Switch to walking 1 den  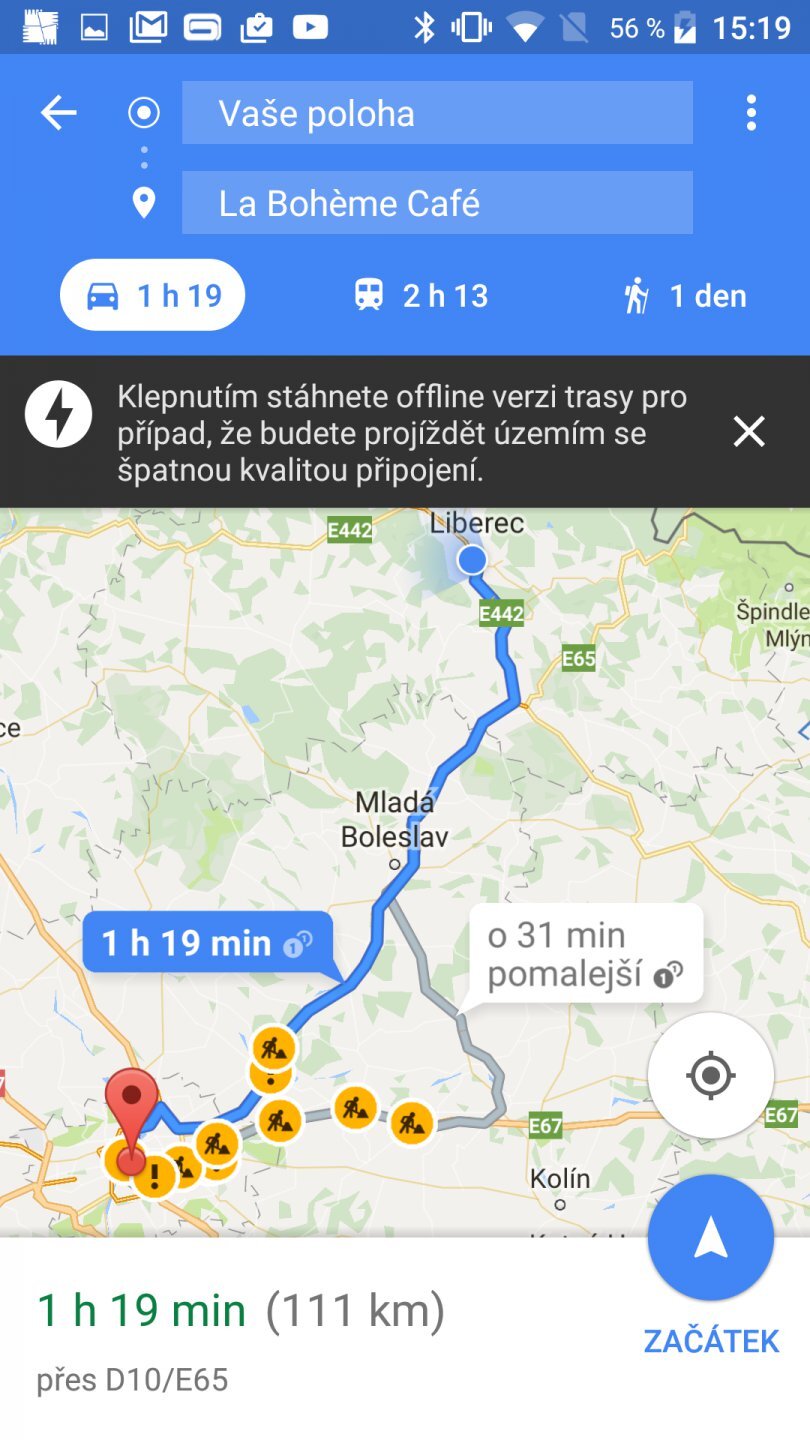click(685, 296)
